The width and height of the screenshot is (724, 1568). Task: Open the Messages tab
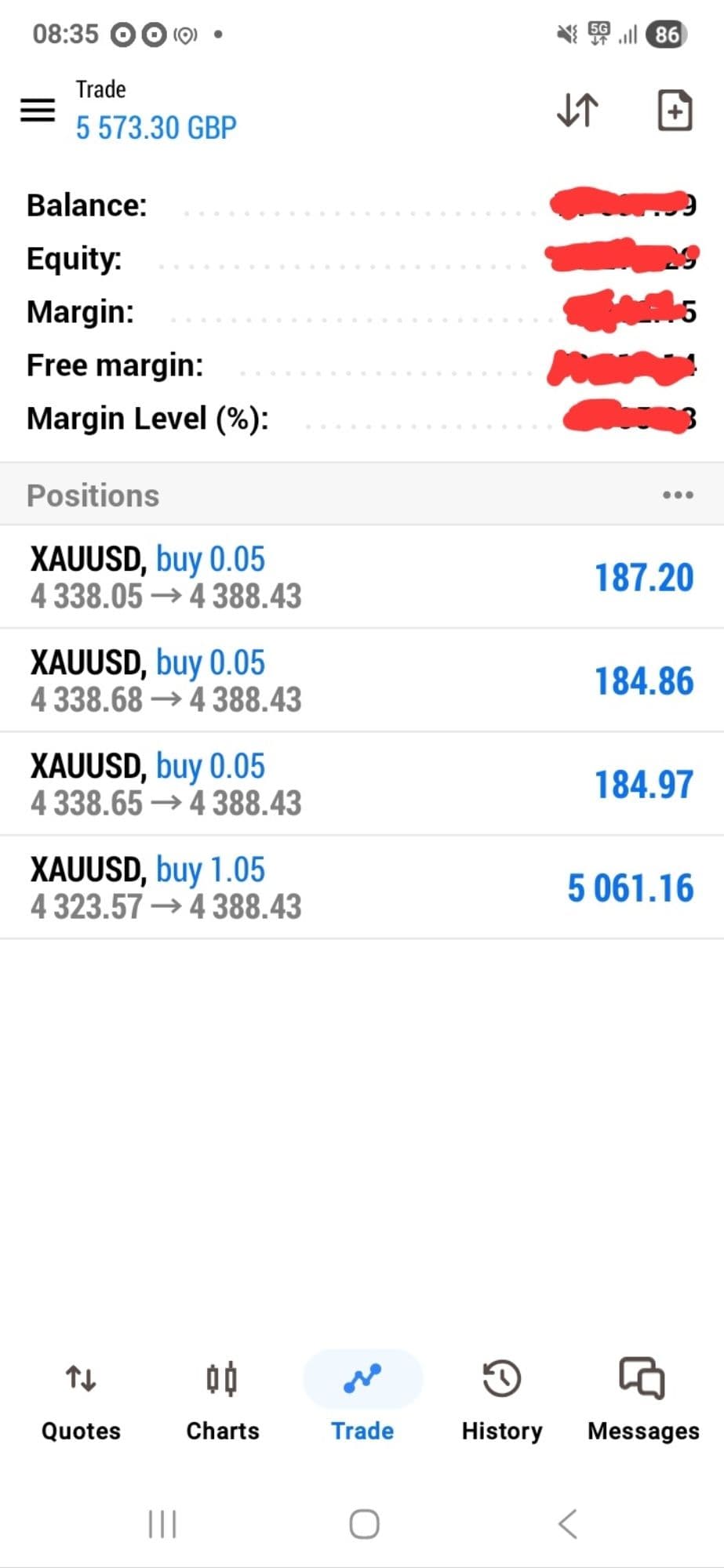tap(643, 1400)
